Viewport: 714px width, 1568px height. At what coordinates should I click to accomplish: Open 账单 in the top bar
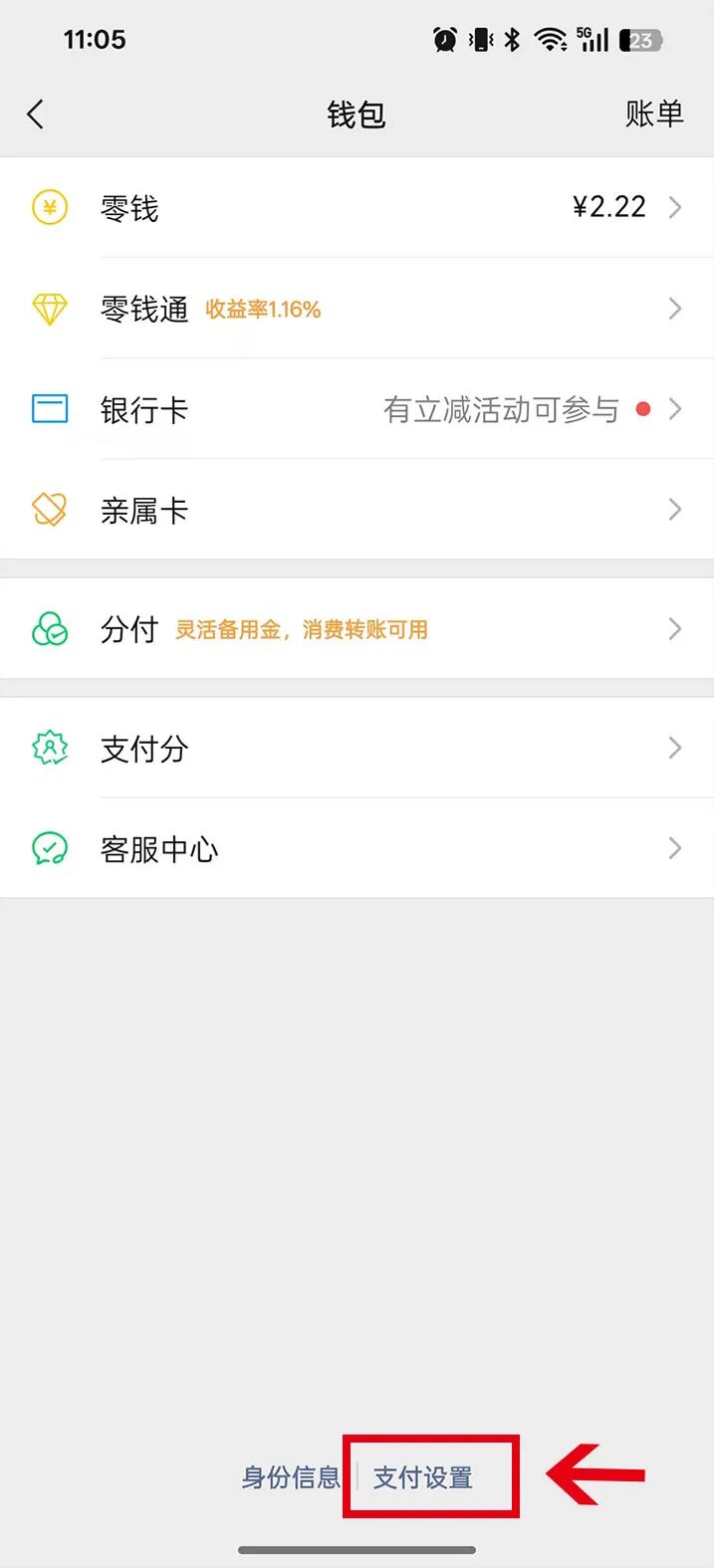tap(653, 114)
